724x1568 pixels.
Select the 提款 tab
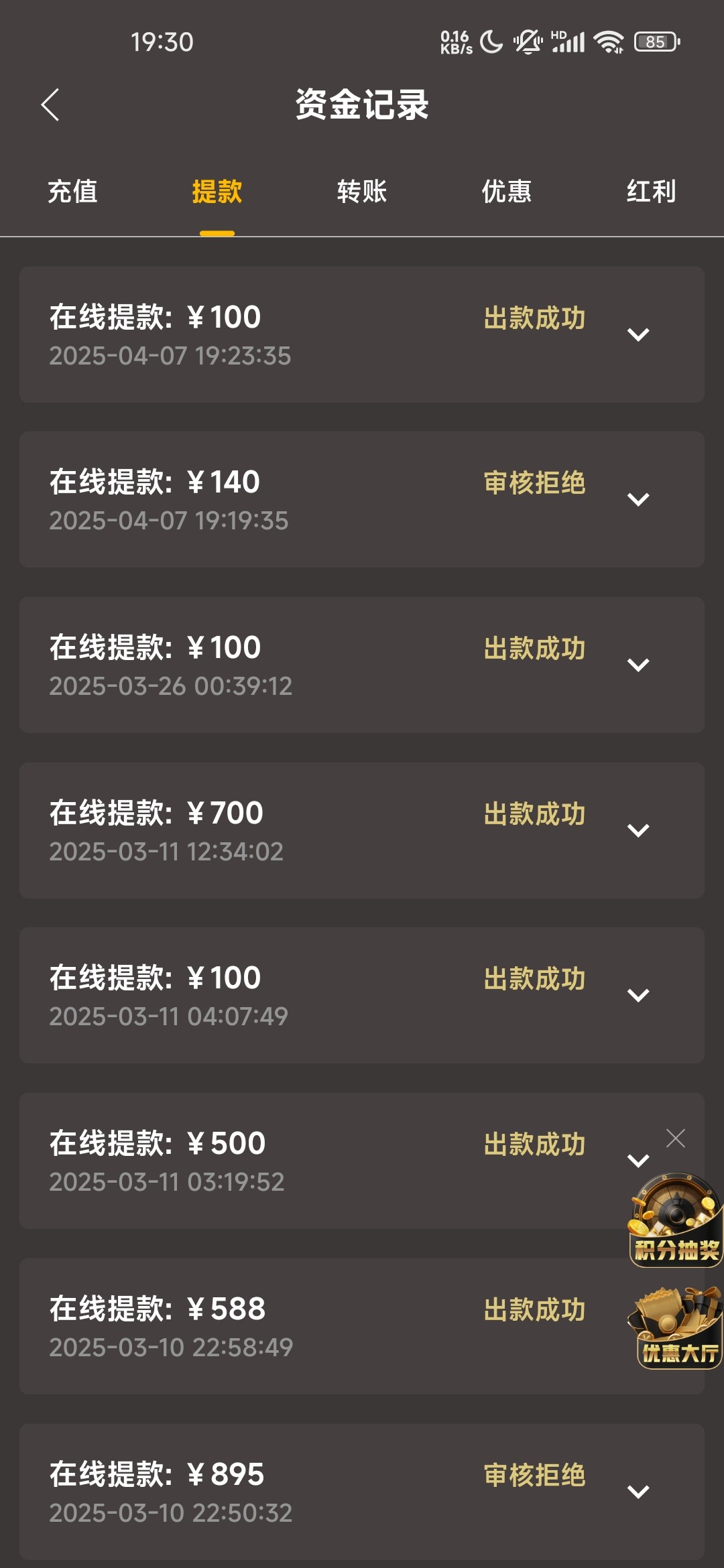point(217,192)
